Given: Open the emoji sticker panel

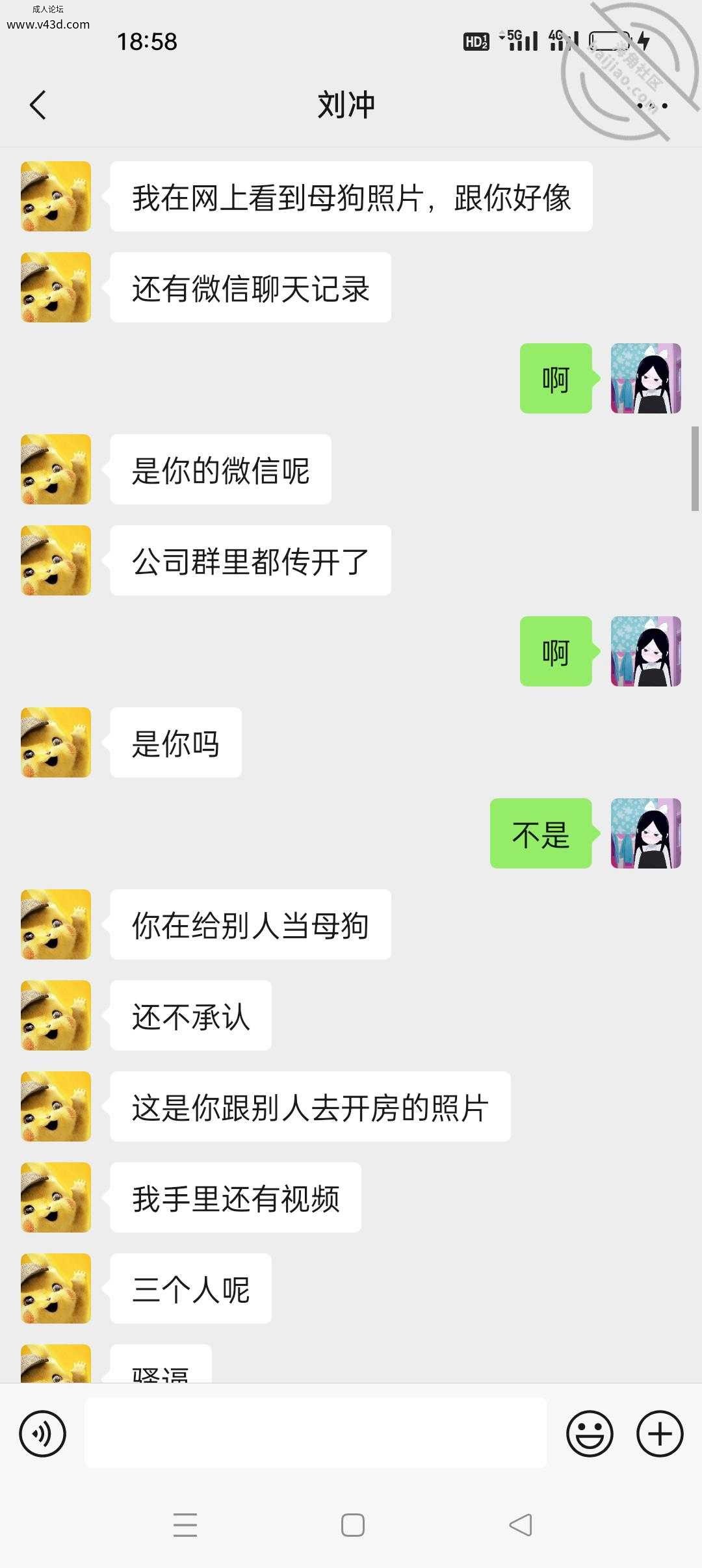Looking at the screenshot, I should [x=590, y=1433].
